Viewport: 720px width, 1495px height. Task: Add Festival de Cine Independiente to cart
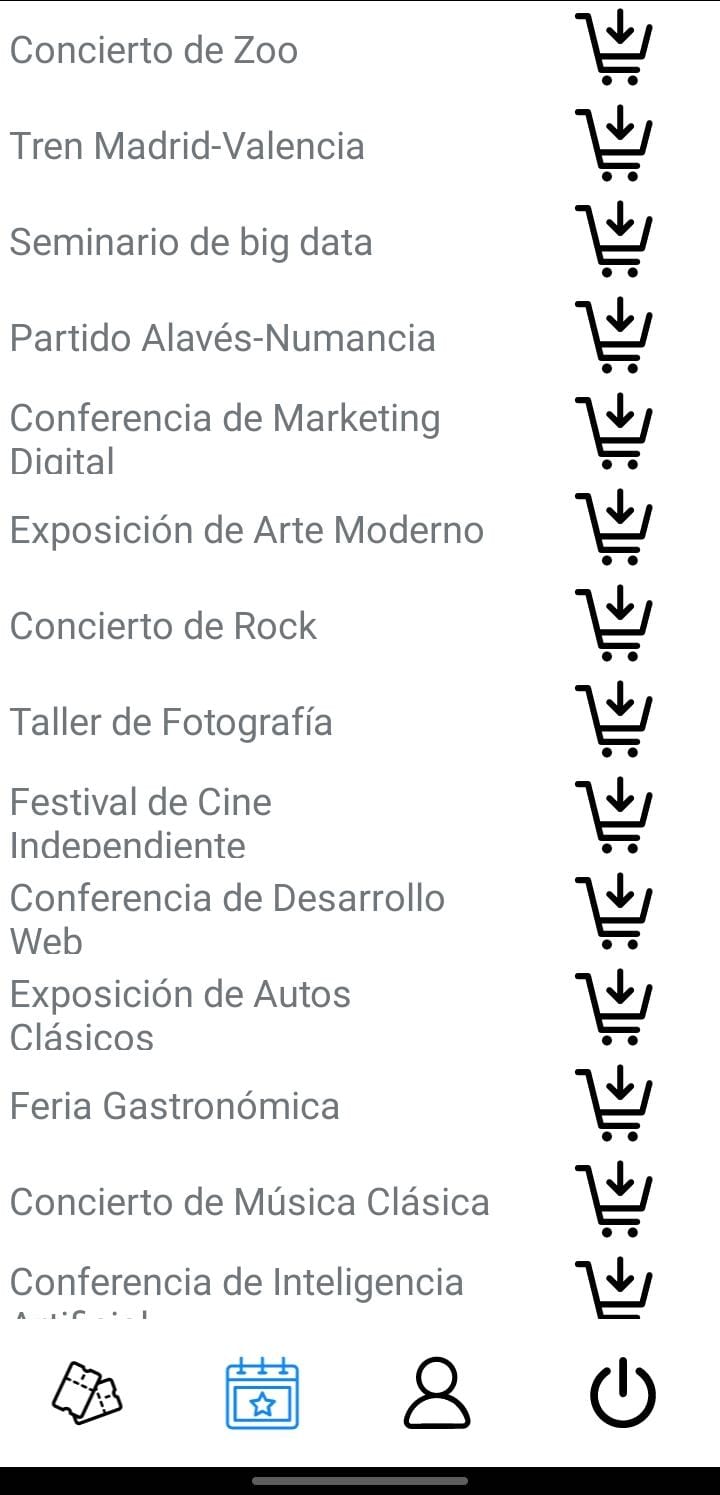tap(614, 815)
